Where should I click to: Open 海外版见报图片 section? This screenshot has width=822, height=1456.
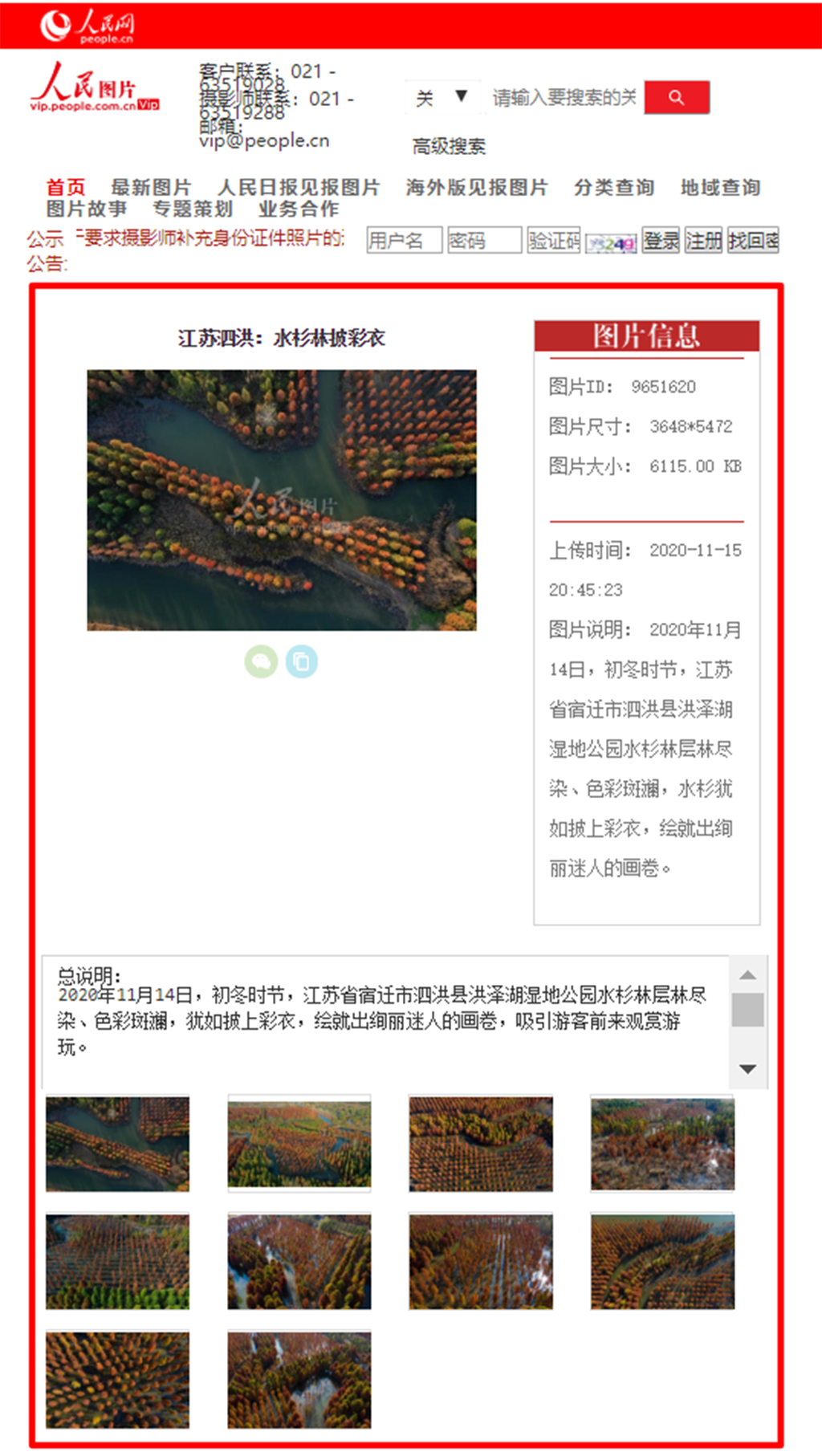pyautogui.click(x=476, y=187)
